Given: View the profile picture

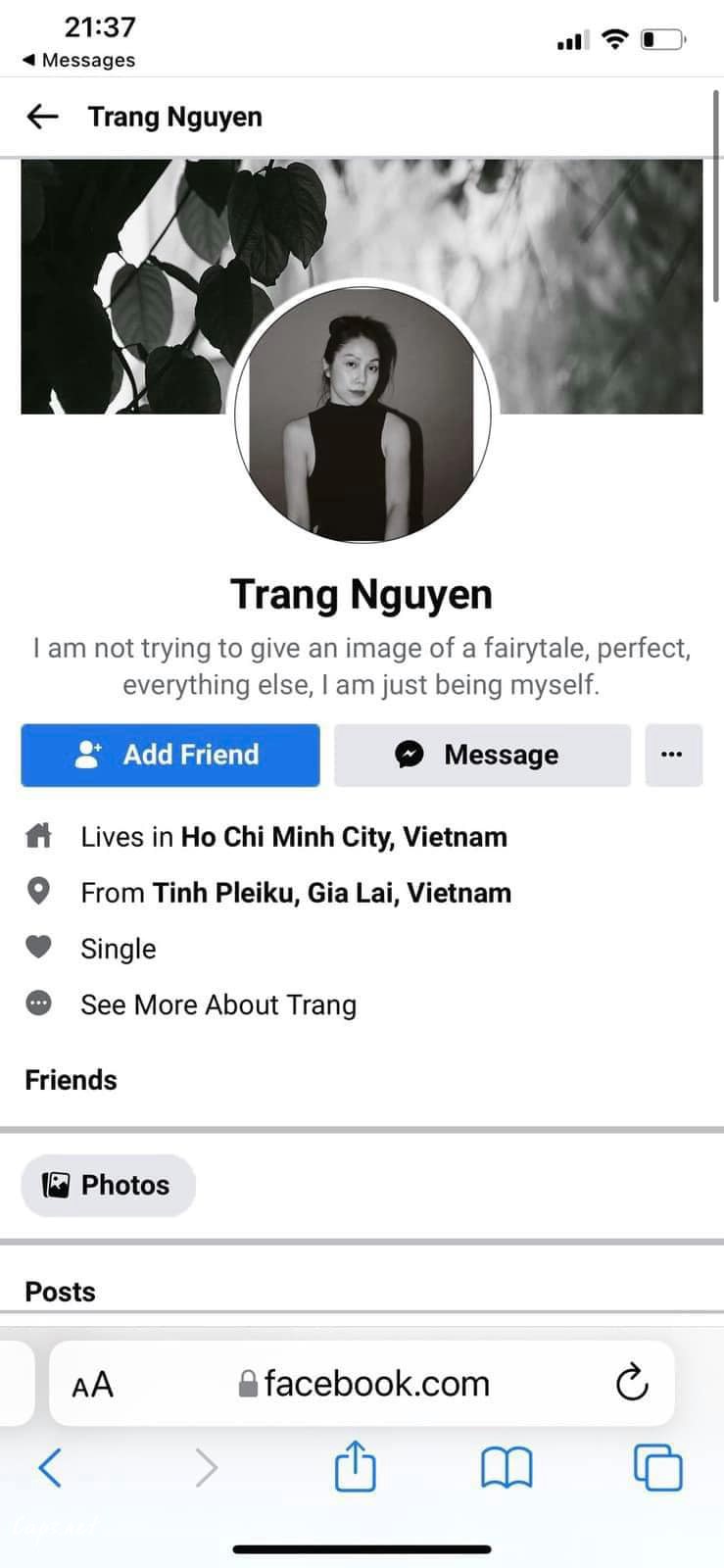Looking at the screenshot, I should (362, 414).
